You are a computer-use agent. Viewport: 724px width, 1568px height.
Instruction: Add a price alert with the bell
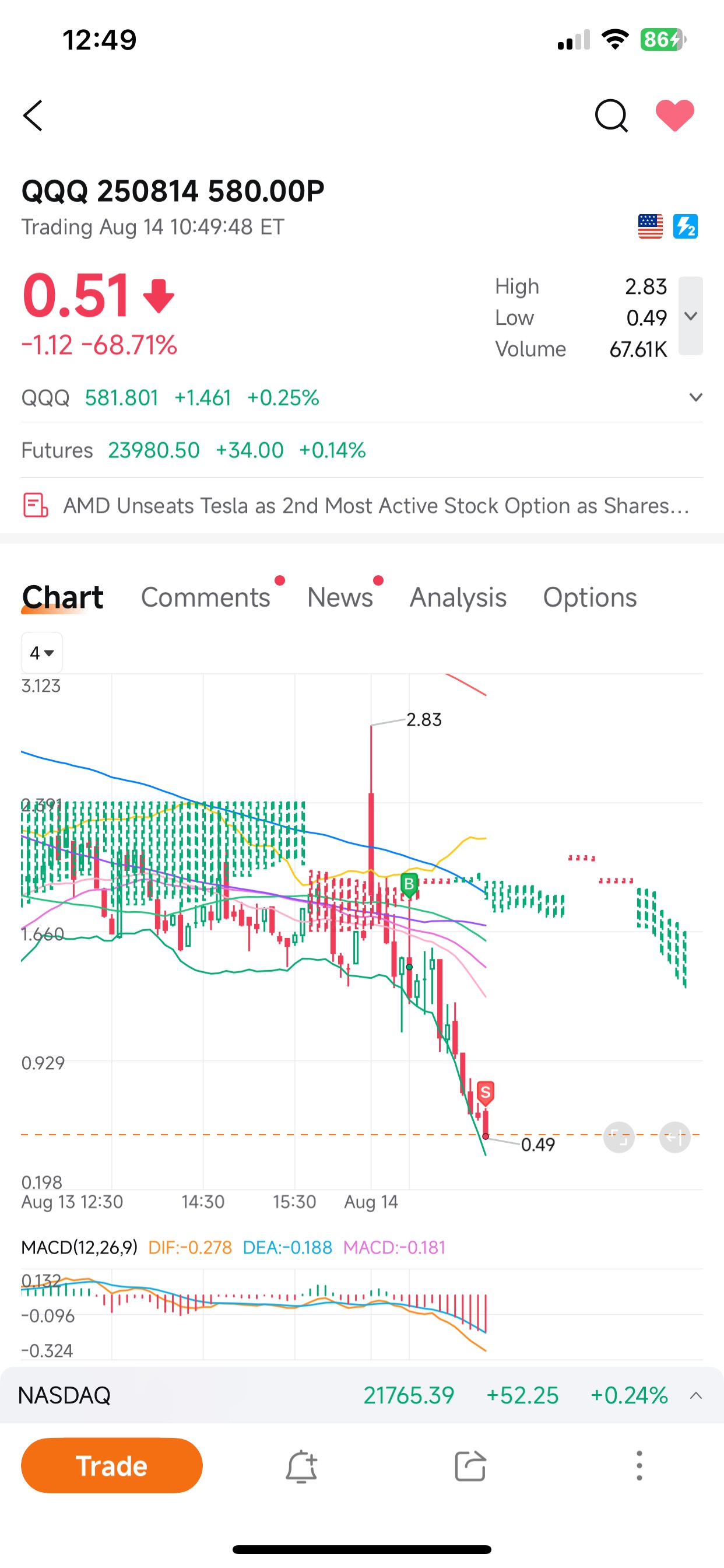point(301,1465)
